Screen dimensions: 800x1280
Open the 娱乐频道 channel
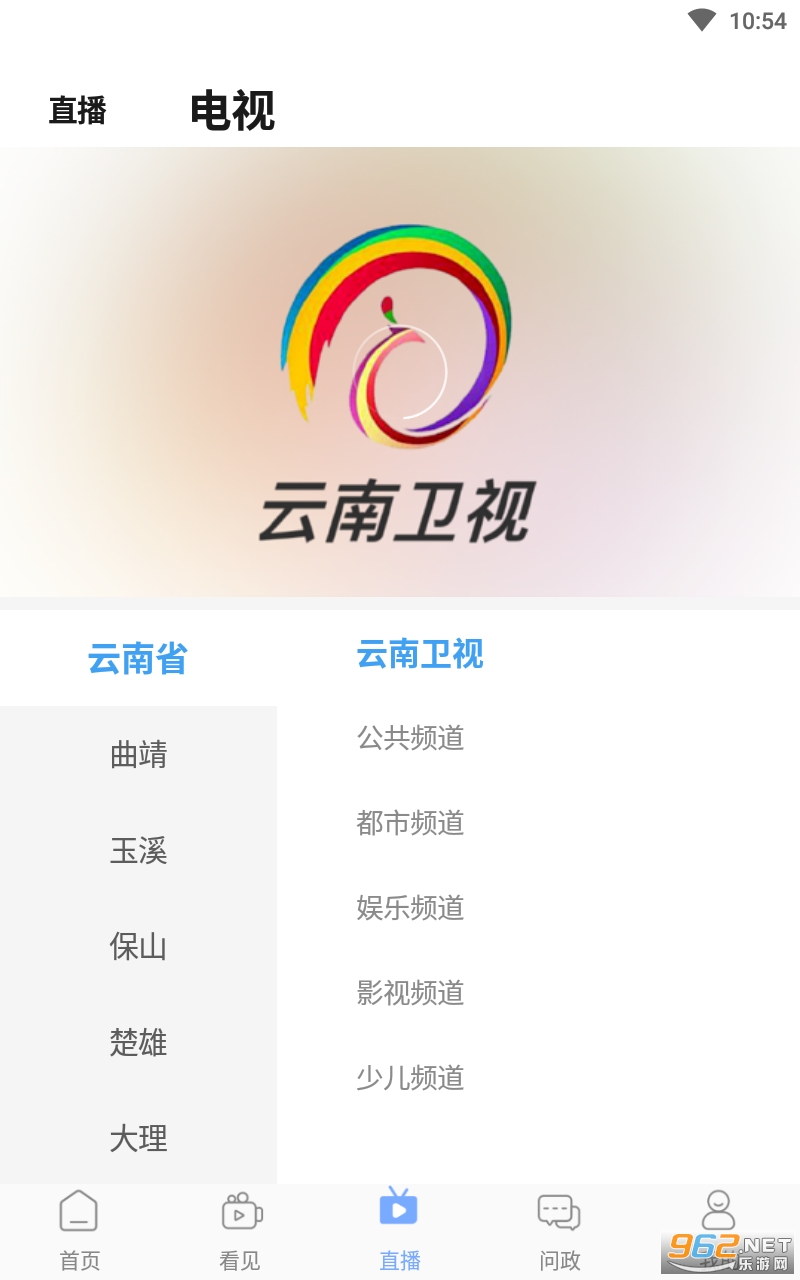click(410, 908)
